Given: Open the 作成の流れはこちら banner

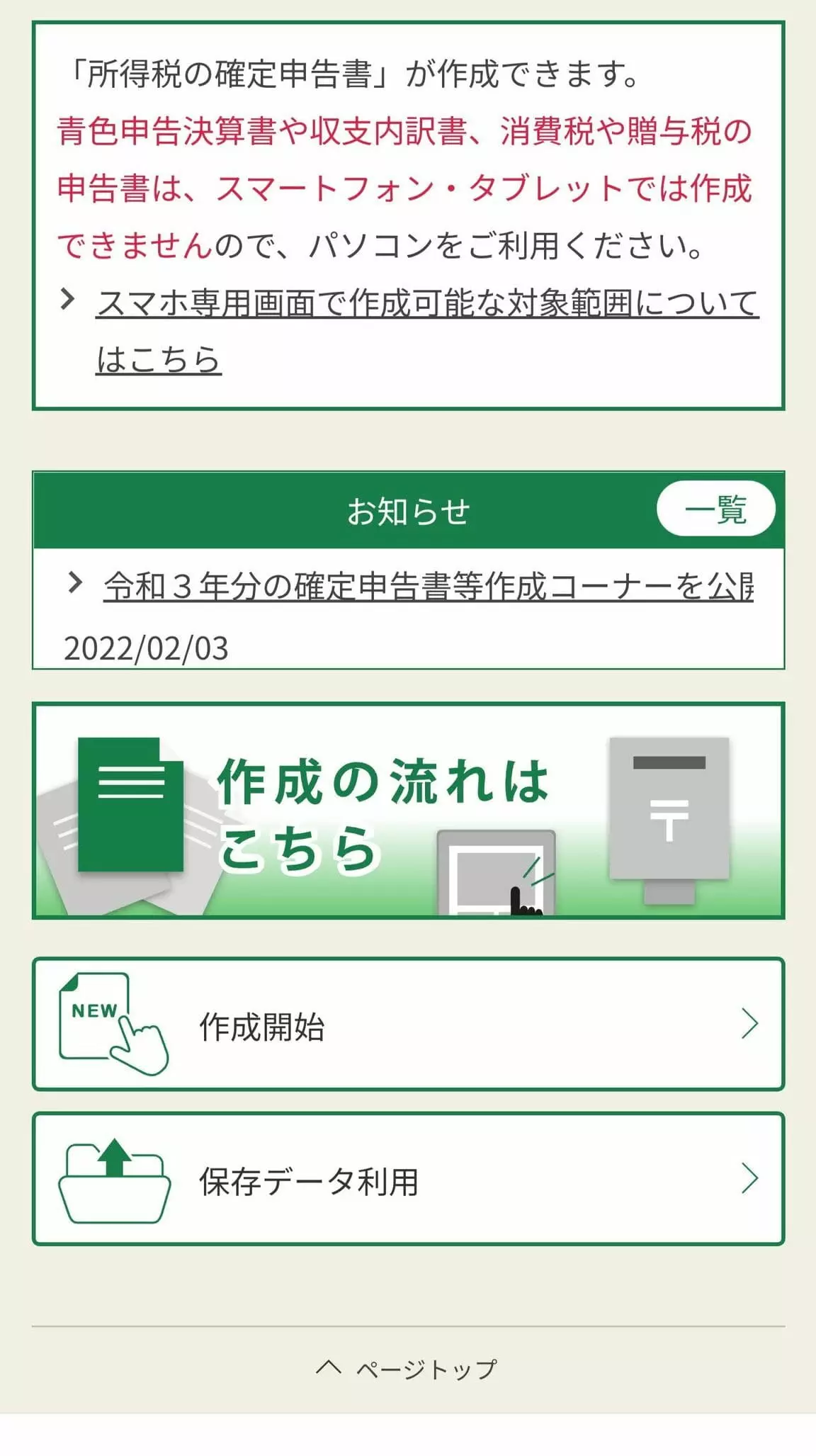Looking at the screenshot, I should click(x=409, y=811).
